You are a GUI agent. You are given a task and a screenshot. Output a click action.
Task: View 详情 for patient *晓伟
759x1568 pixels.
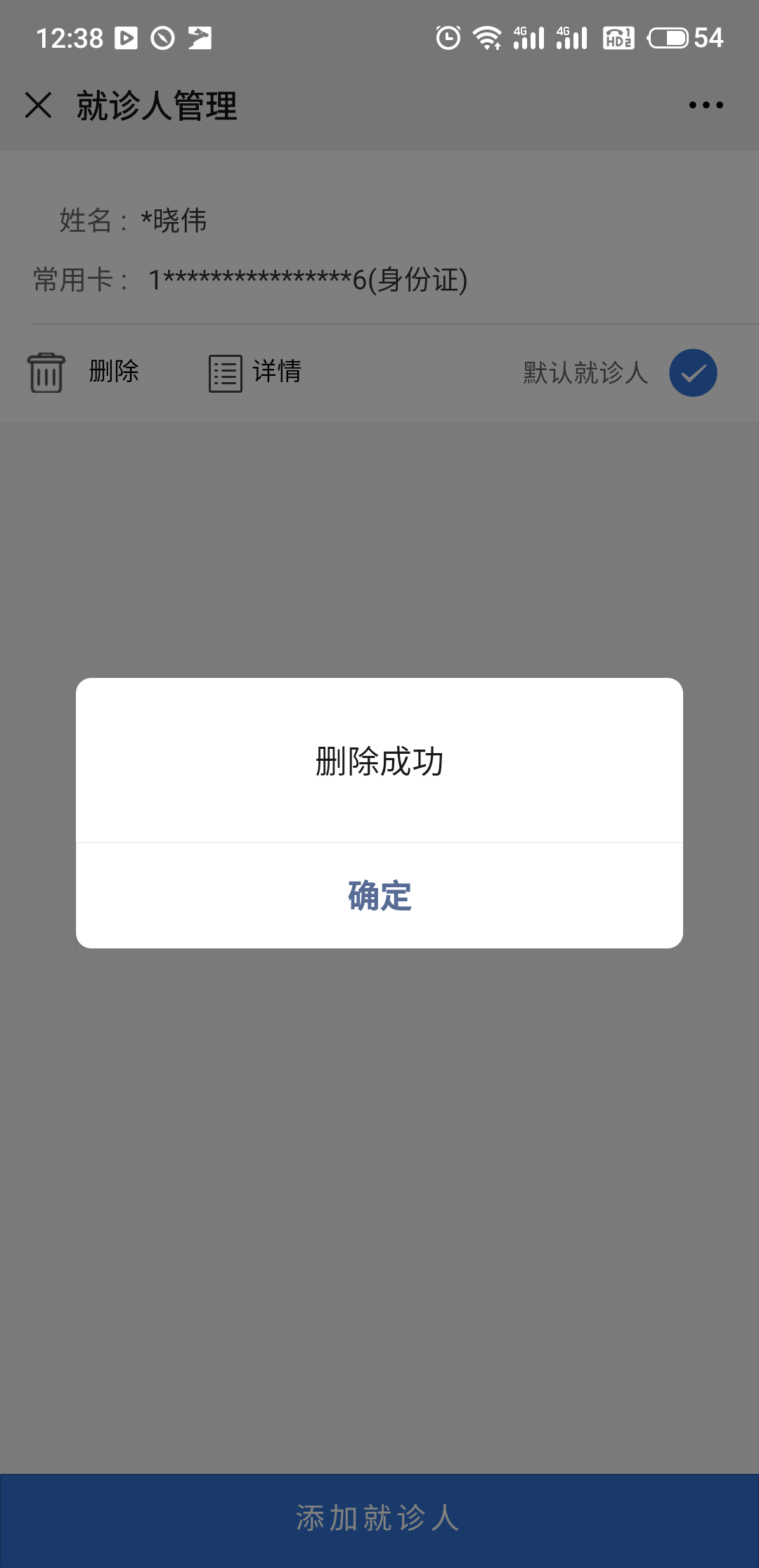(x=255, y=372)
